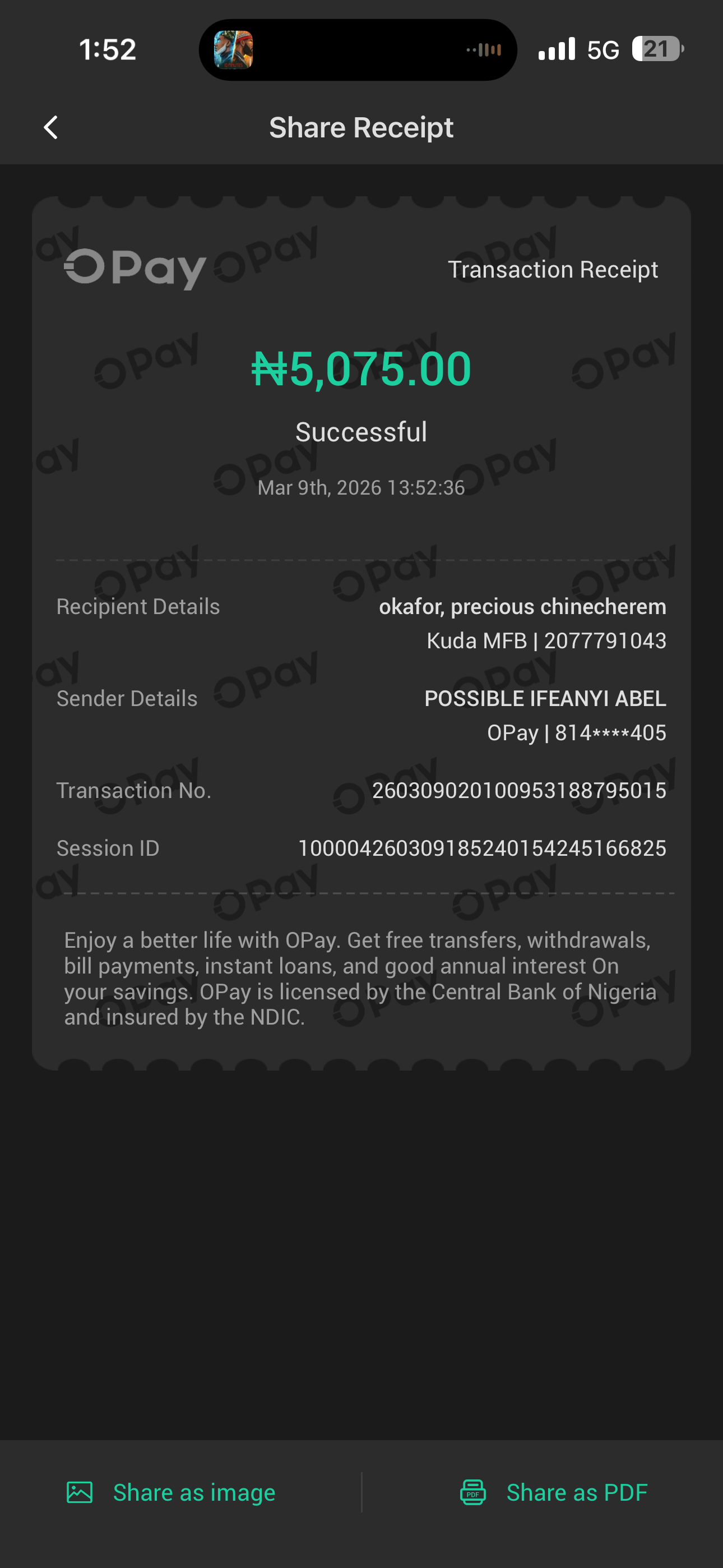Image resolution: width=723 pixels, height=1568 pixels.
Task: Open the Dynamic Island now-playing activity
Action: coord(358,50)
